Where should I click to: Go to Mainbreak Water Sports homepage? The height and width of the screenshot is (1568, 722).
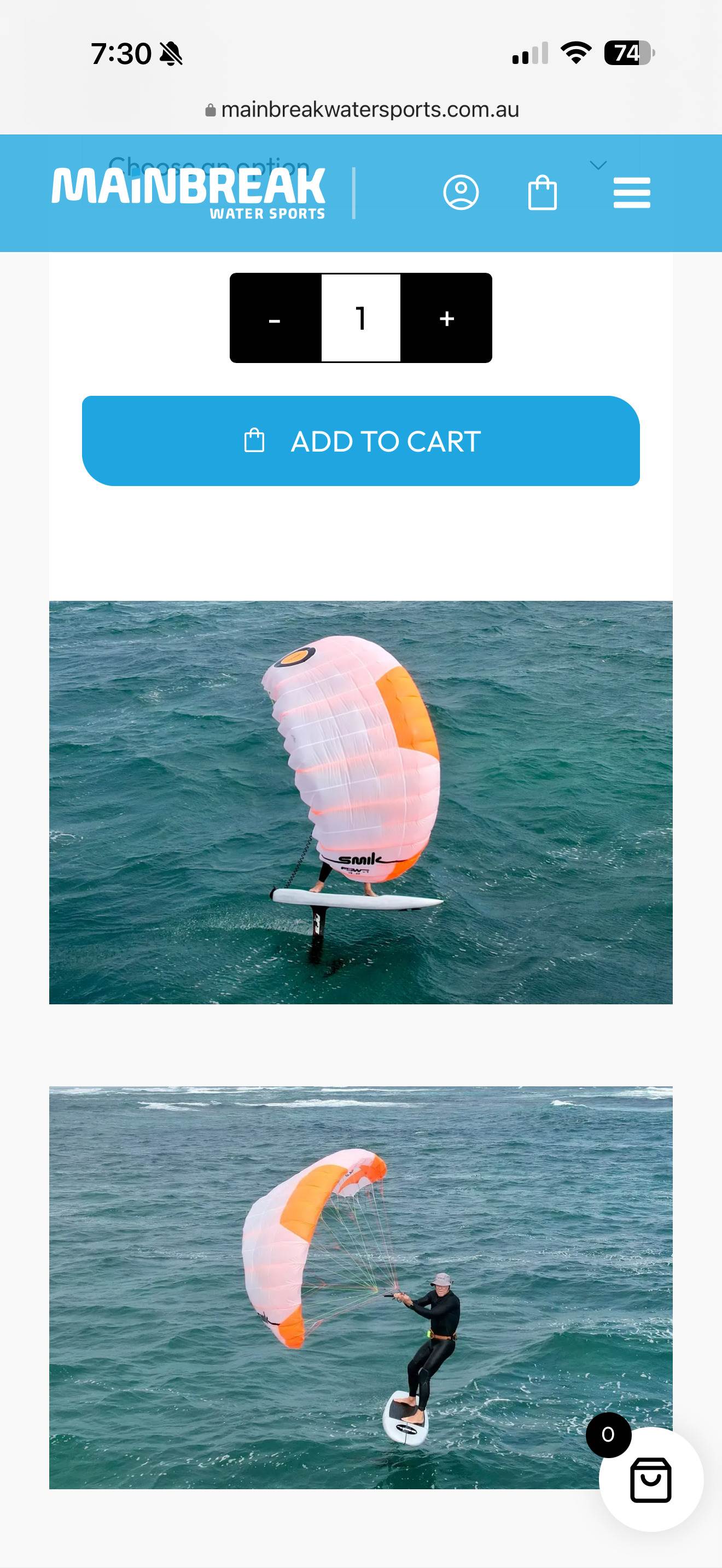tap(188, 193)
